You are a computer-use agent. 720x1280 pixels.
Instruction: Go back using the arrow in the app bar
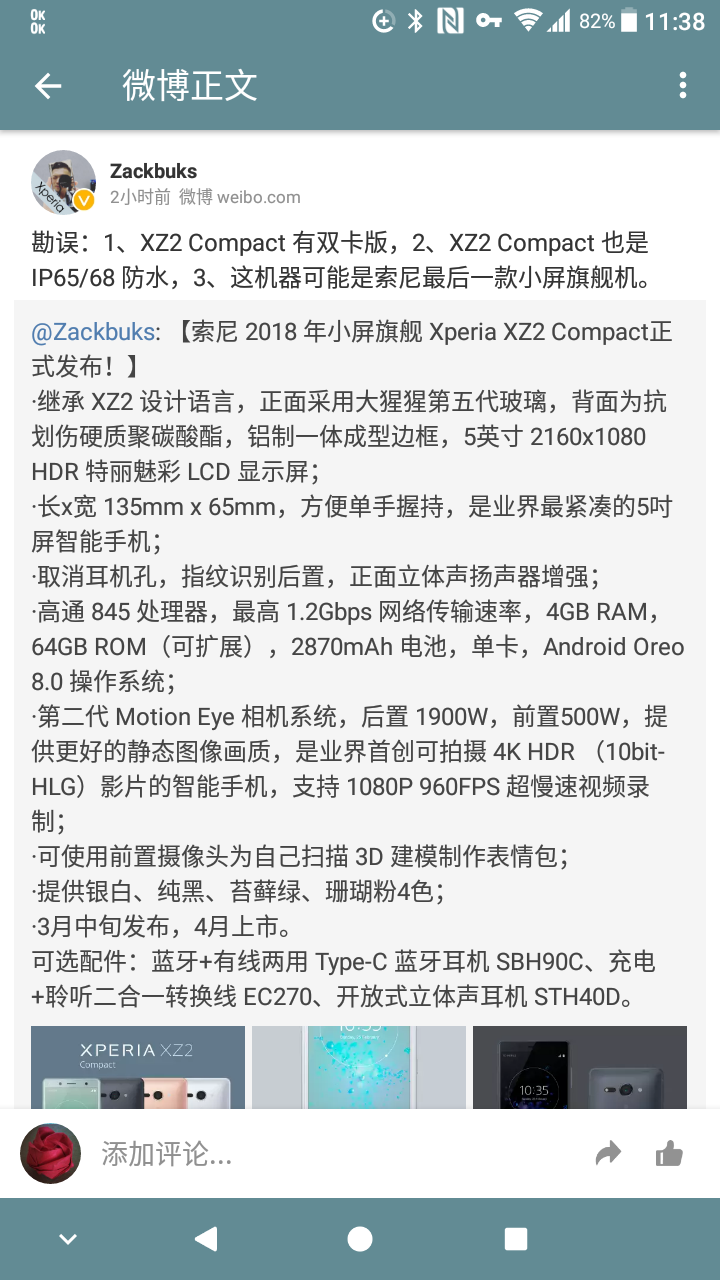pos(48,86)
